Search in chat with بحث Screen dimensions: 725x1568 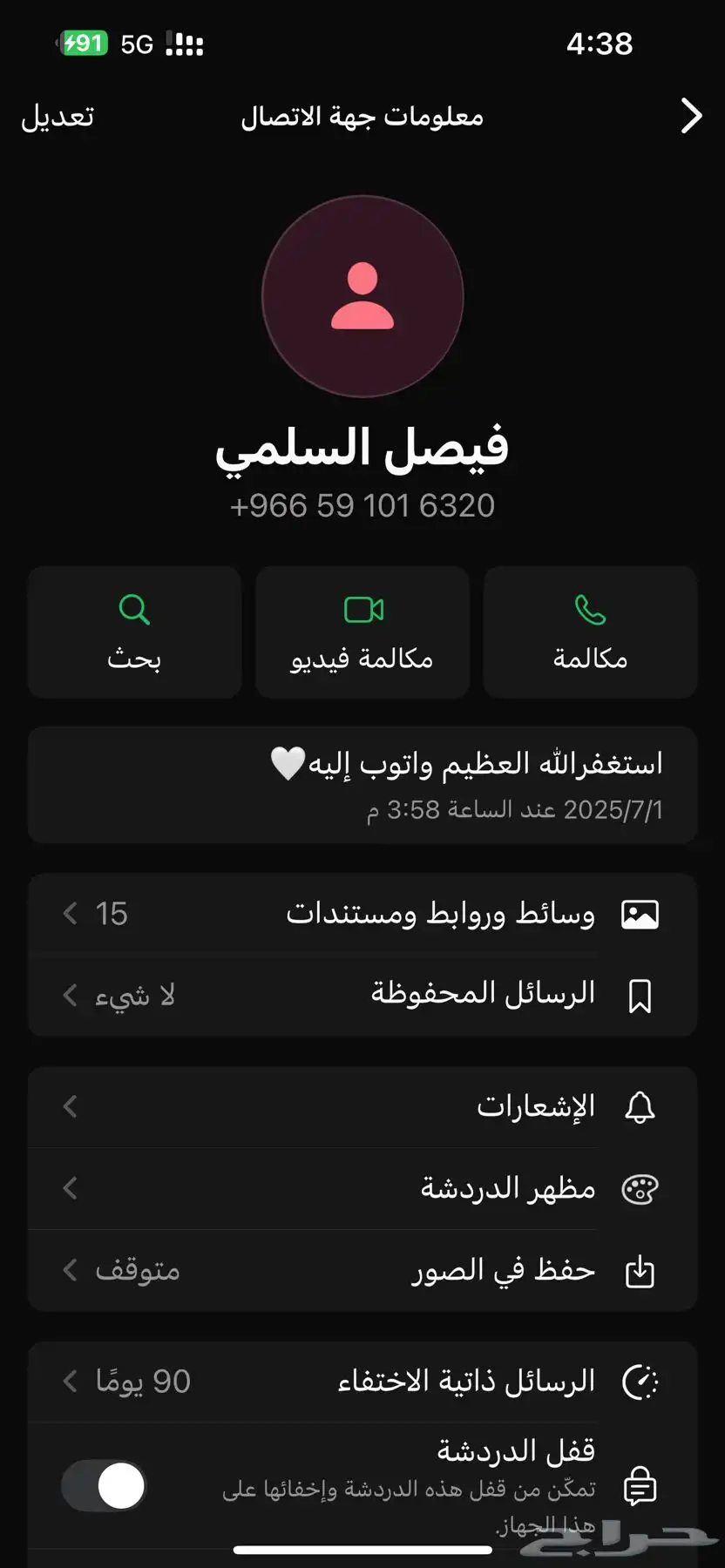(134, 632)
